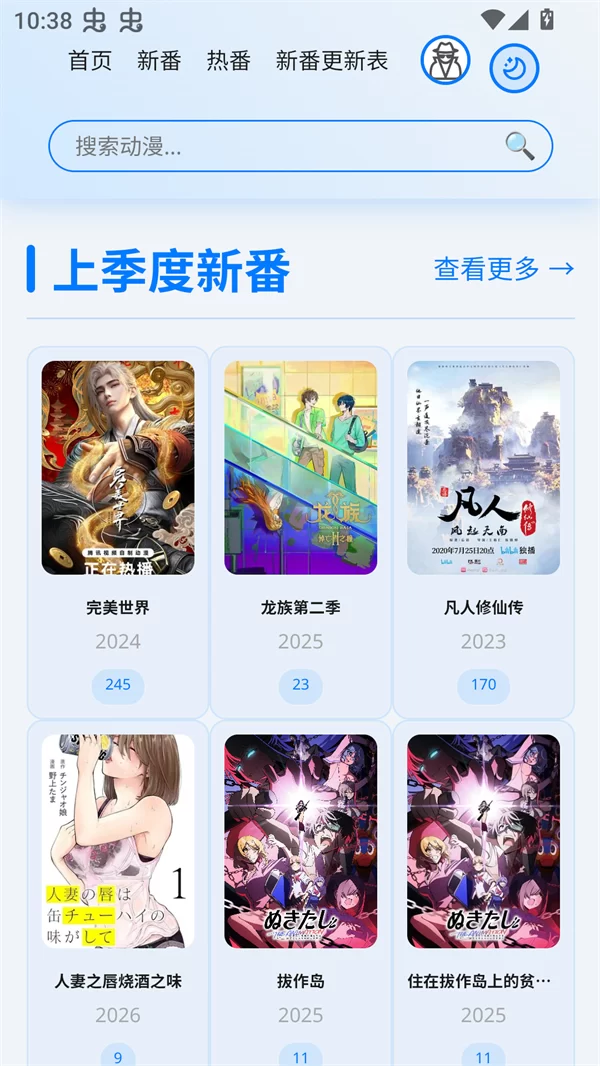Go to the 首页 tab

90,61
